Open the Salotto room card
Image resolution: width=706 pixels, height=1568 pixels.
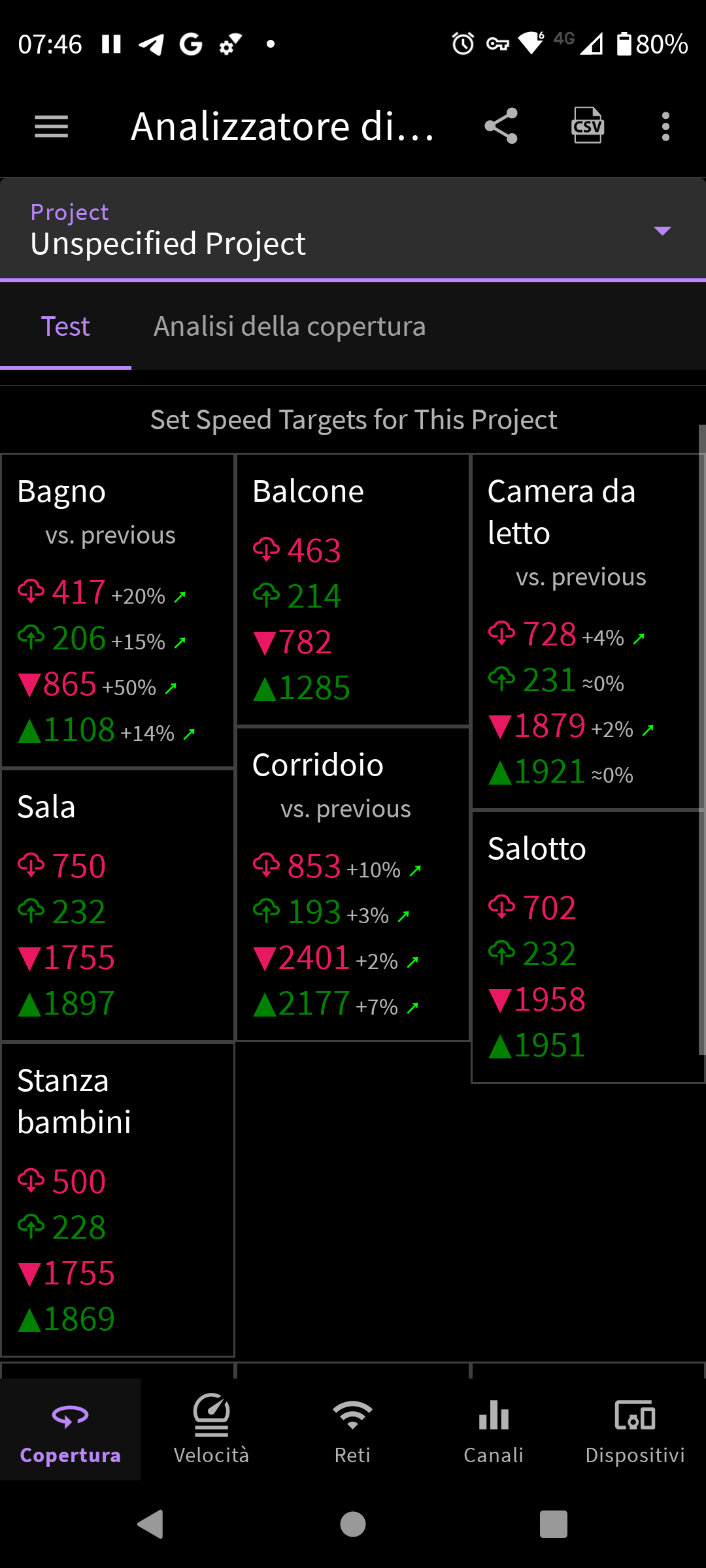[x=587, y=946]
